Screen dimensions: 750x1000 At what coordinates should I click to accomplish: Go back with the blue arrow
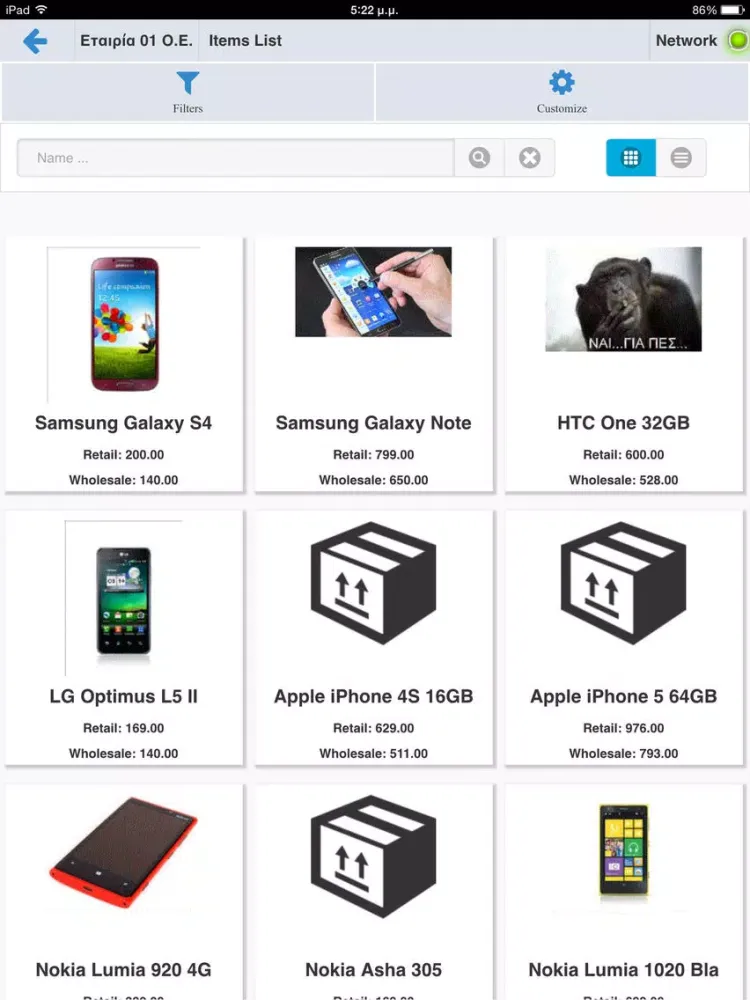(x=35, y=41)
